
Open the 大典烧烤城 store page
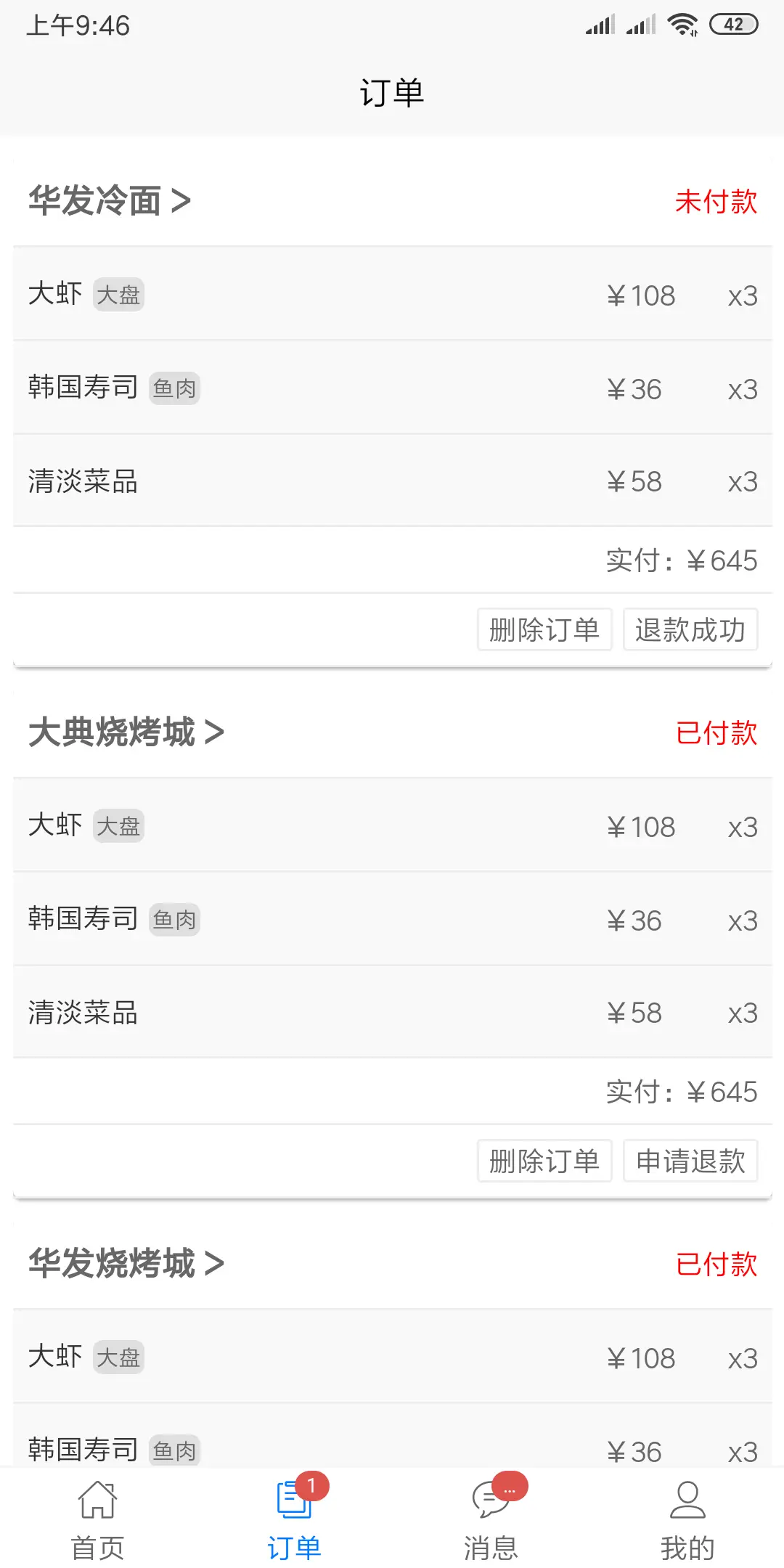pos(126,732)
